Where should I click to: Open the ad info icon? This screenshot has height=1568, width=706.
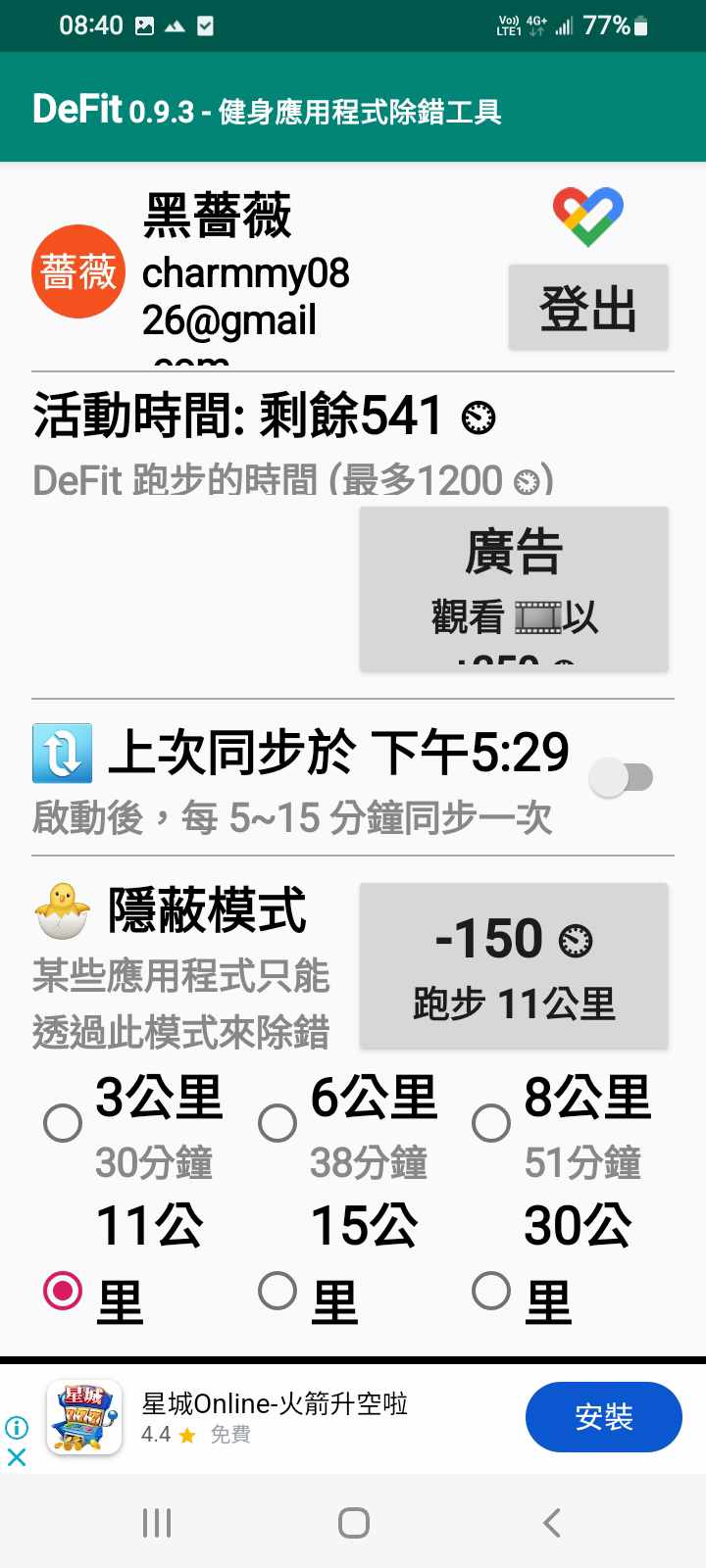coord(17,1428)
